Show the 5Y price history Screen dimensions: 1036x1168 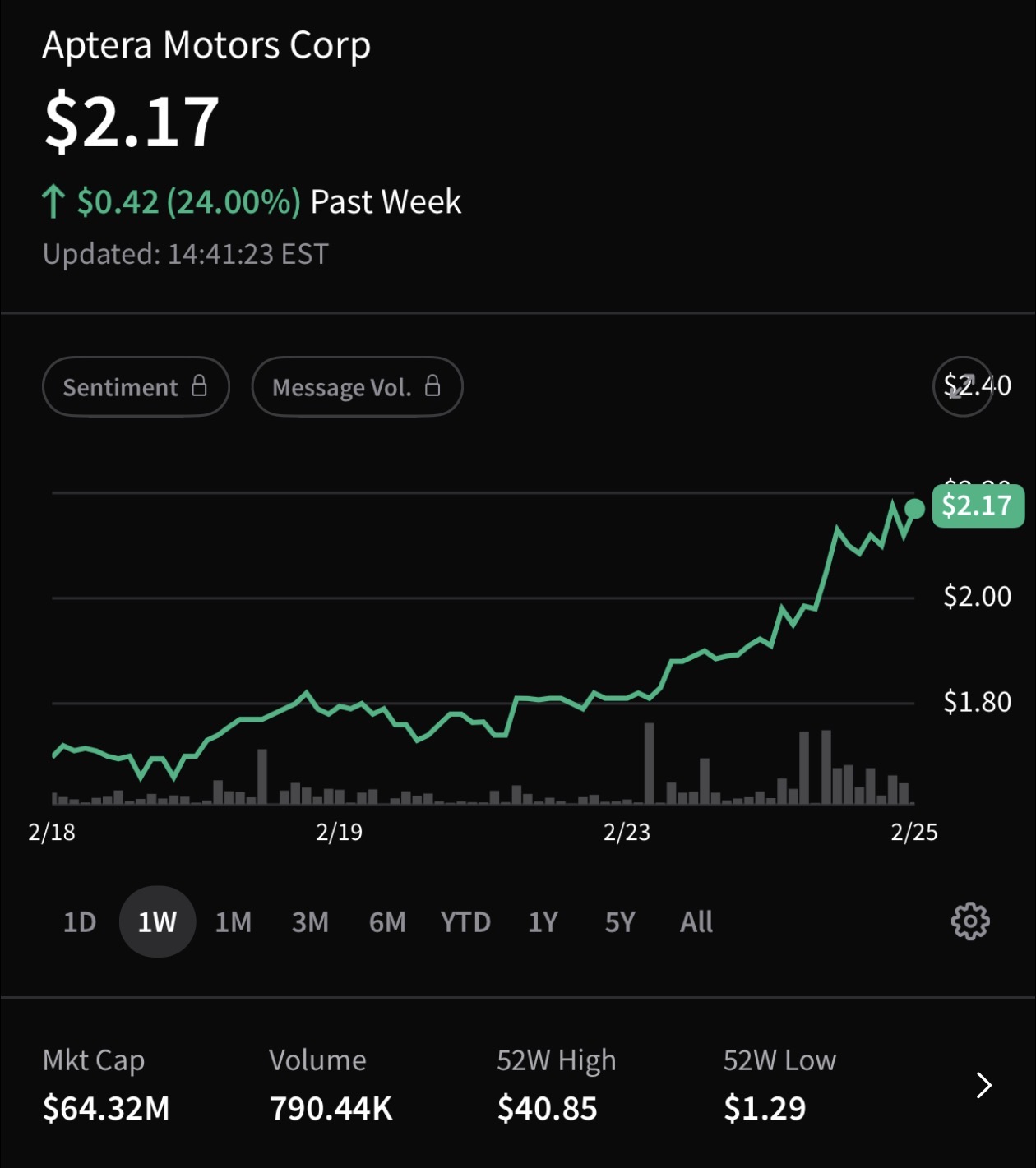pos(620,921)
